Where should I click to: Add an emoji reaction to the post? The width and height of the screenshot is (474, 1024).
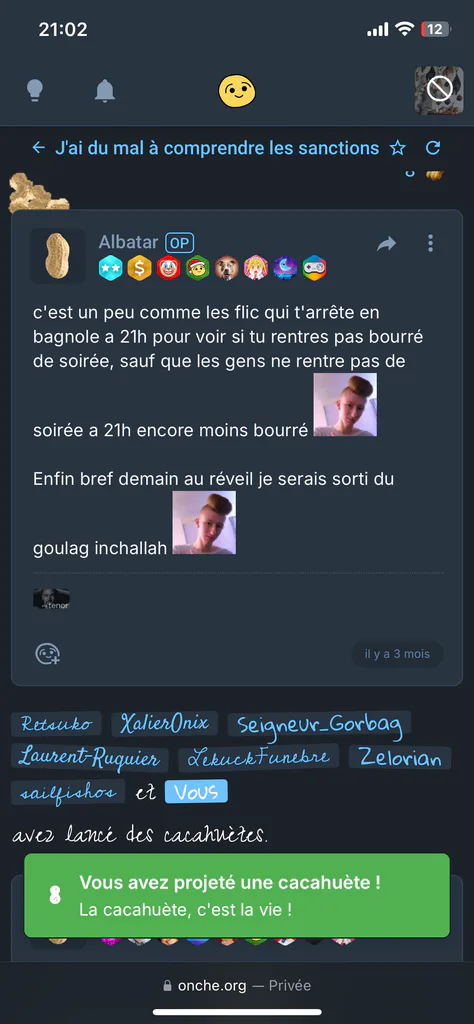click(48, 654)
